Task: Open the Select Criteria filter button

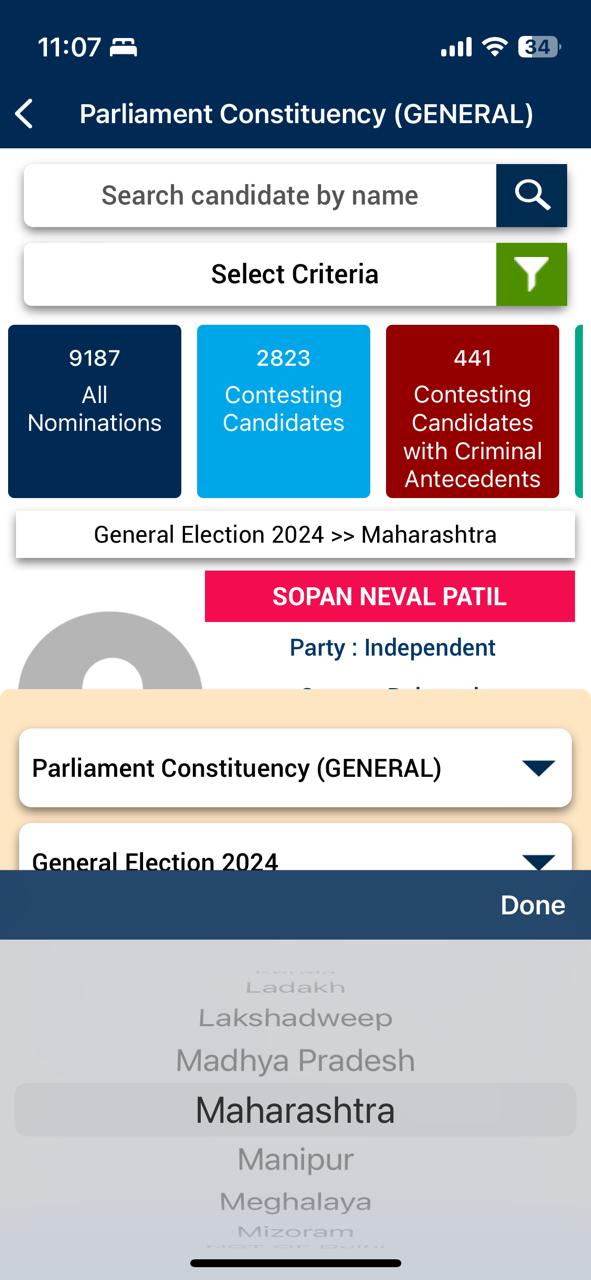Action: click(x=532, y=274)
